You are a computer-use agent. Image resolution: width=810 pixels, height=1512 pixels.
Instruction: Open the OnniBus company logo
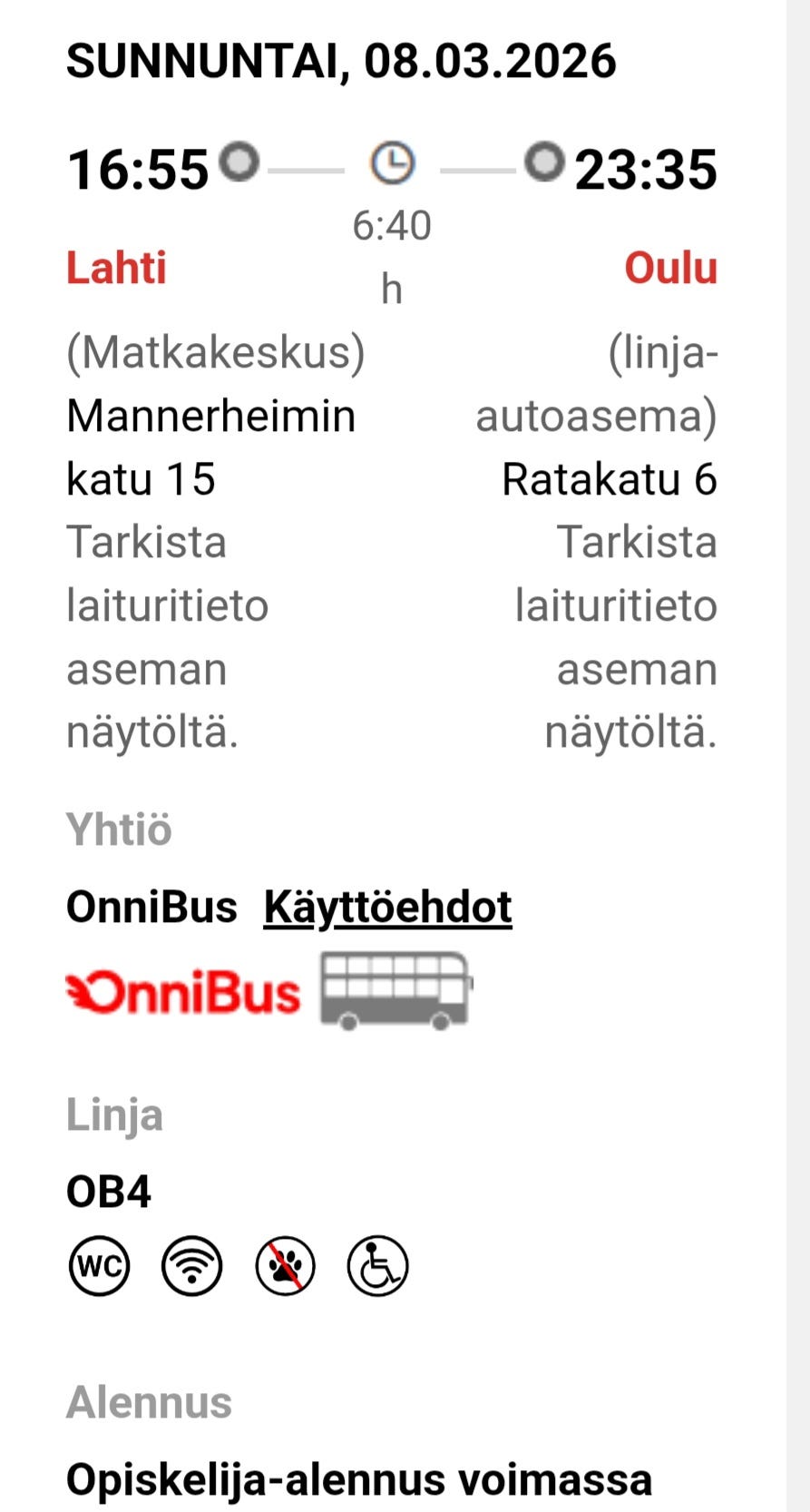[182, 992]
